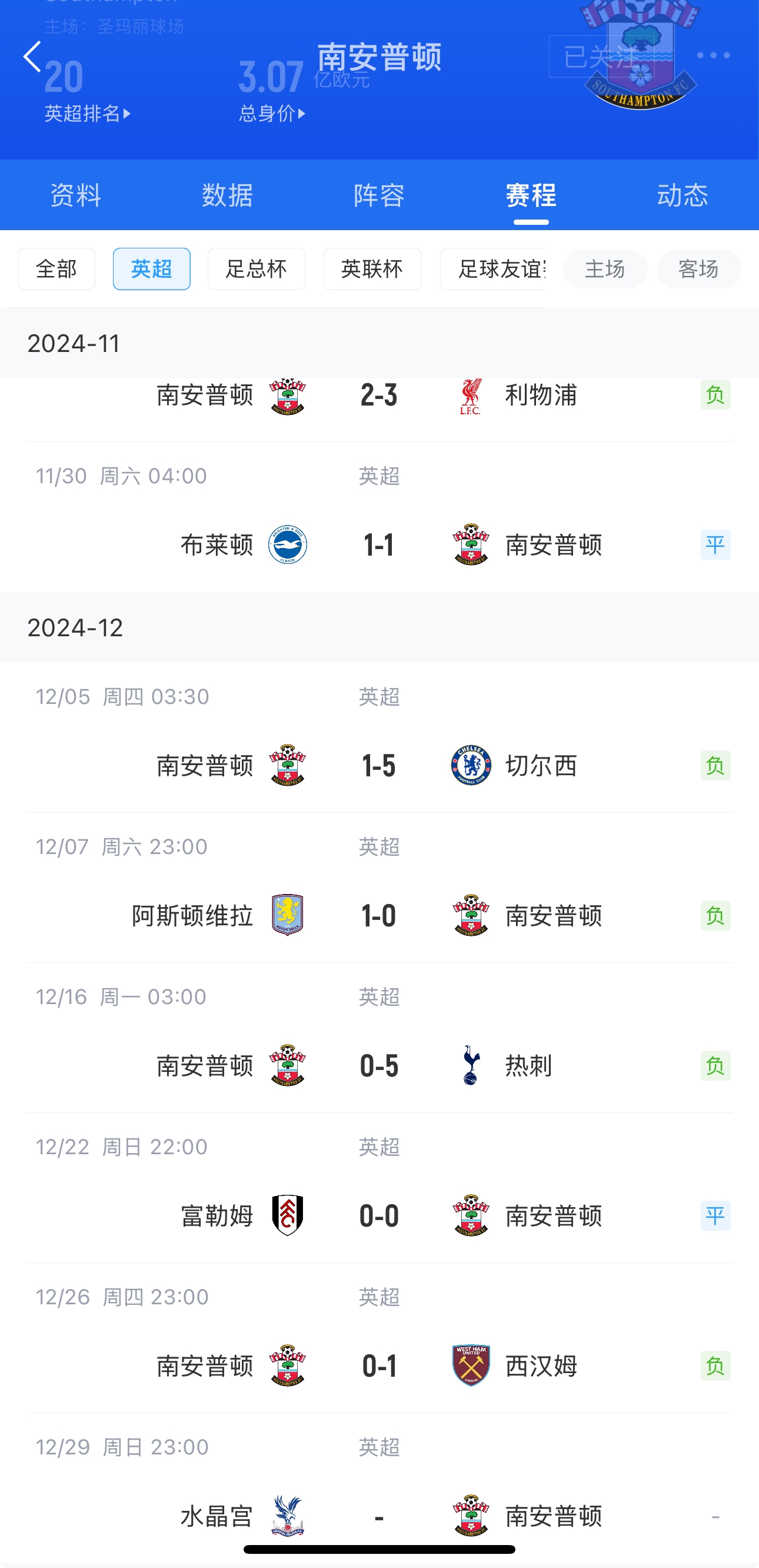Open the three-dot overflow menu
This screenshot has height=1568, width=759.
click(713, 55)
